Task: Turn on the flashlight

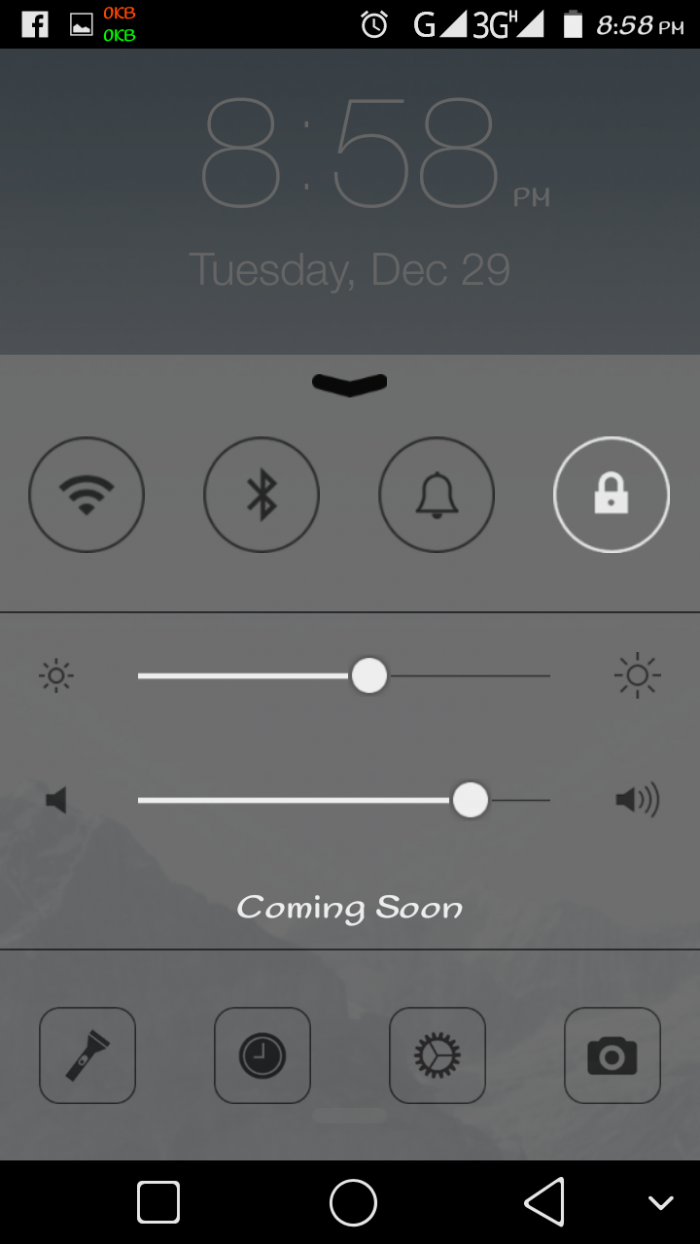Action: (x=88, y=1055)
